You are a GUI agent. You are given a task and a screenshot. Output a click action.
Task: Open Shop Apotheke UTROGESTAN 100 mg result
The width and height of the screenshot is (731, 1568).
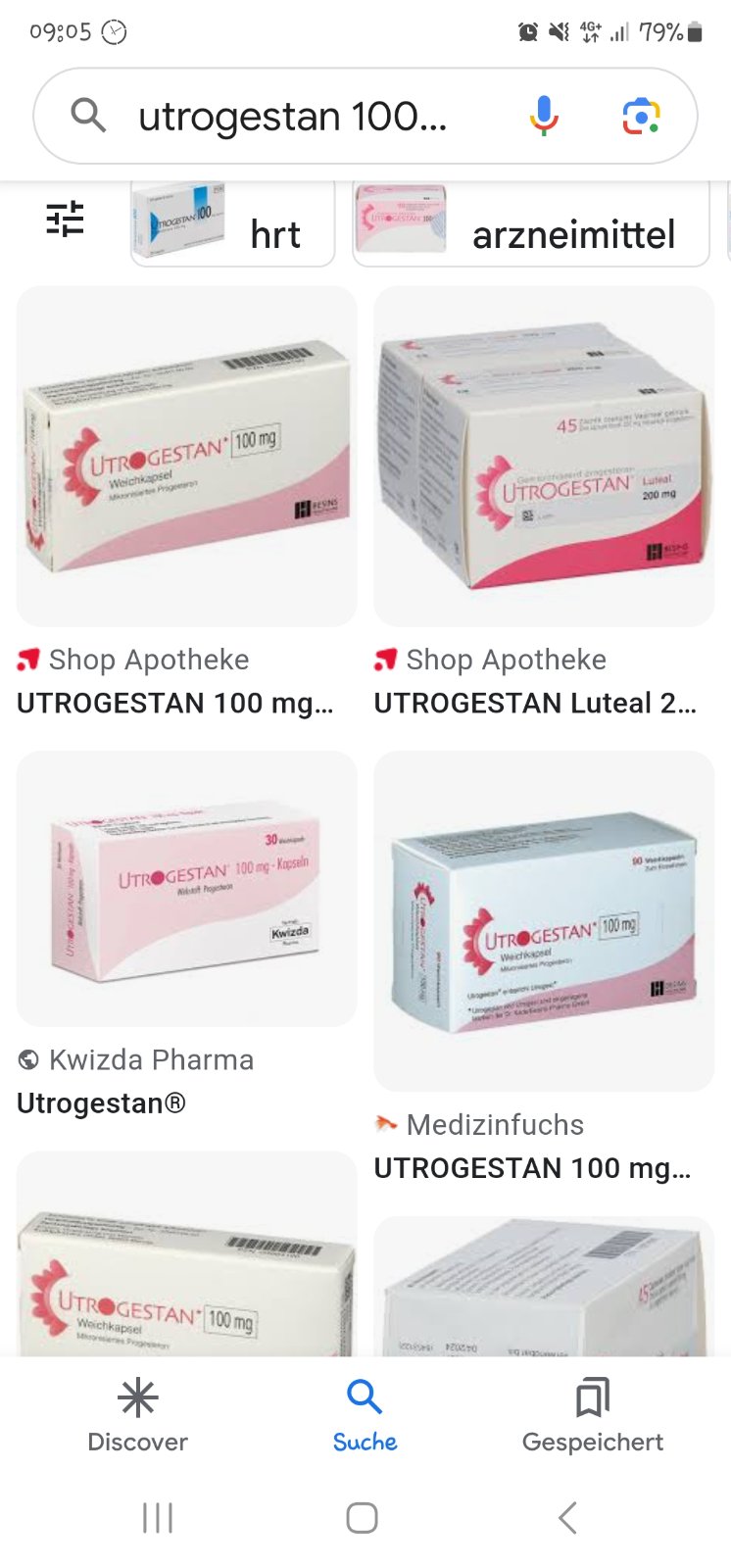point(186,457)
